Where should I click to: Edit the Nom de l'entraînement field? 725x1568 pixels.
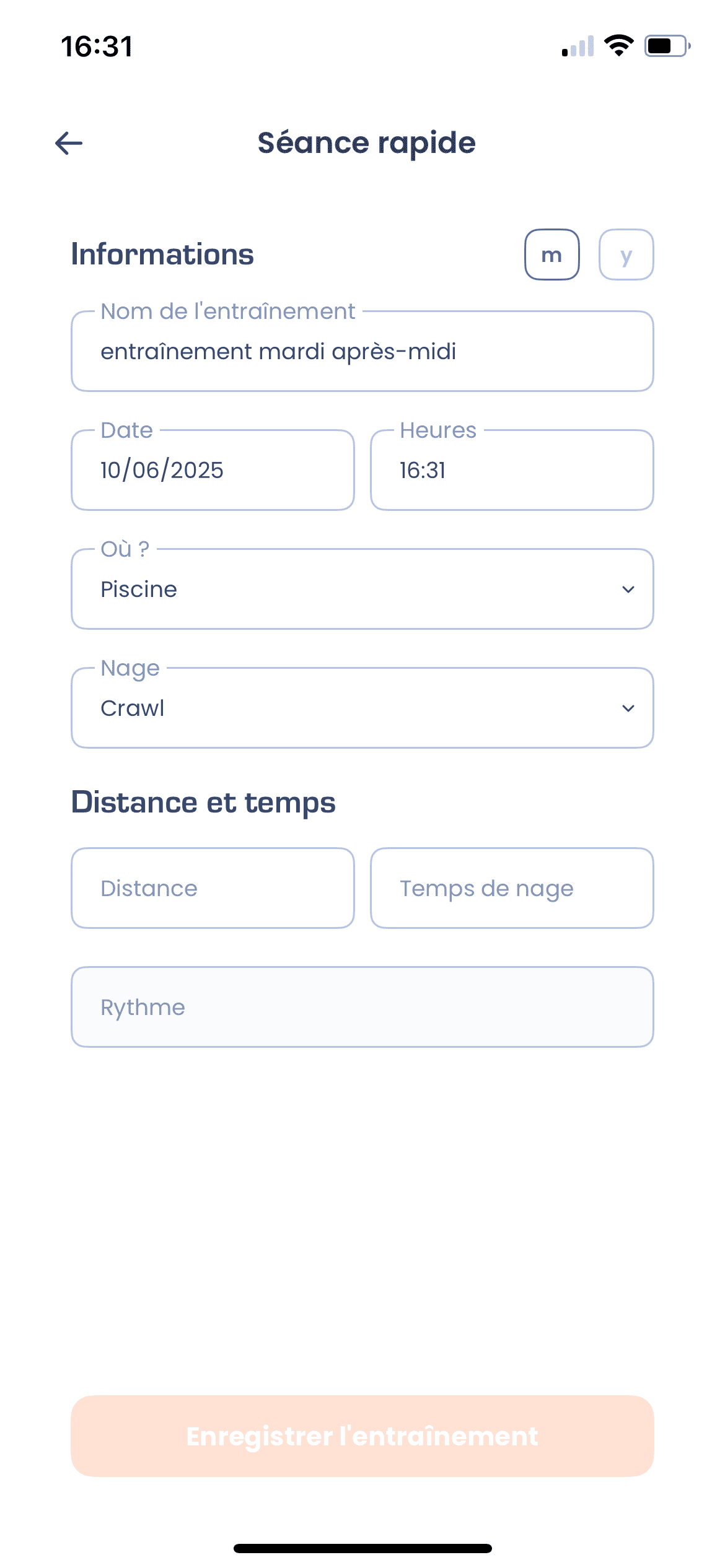click(362, 351)
